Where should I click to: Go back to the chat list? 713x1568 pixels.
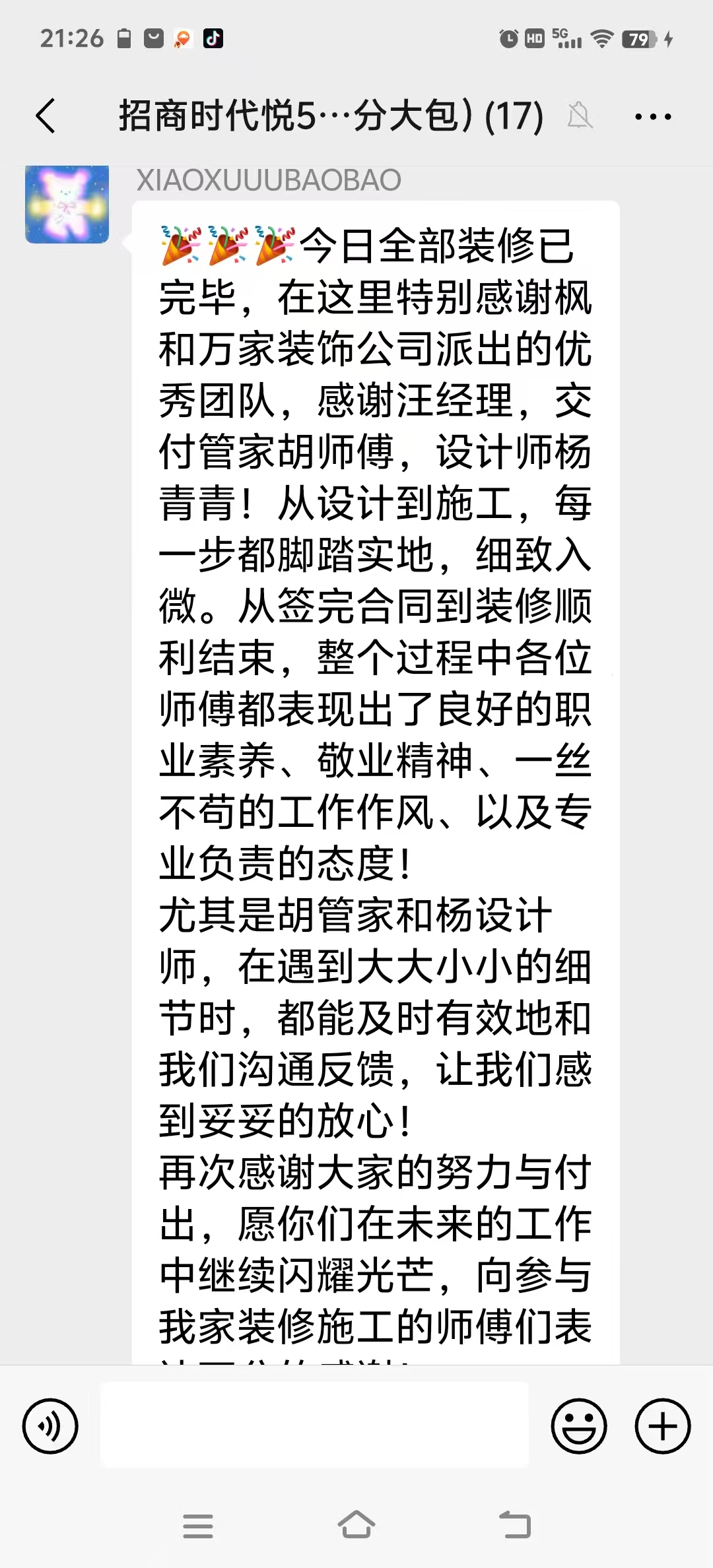46,116
